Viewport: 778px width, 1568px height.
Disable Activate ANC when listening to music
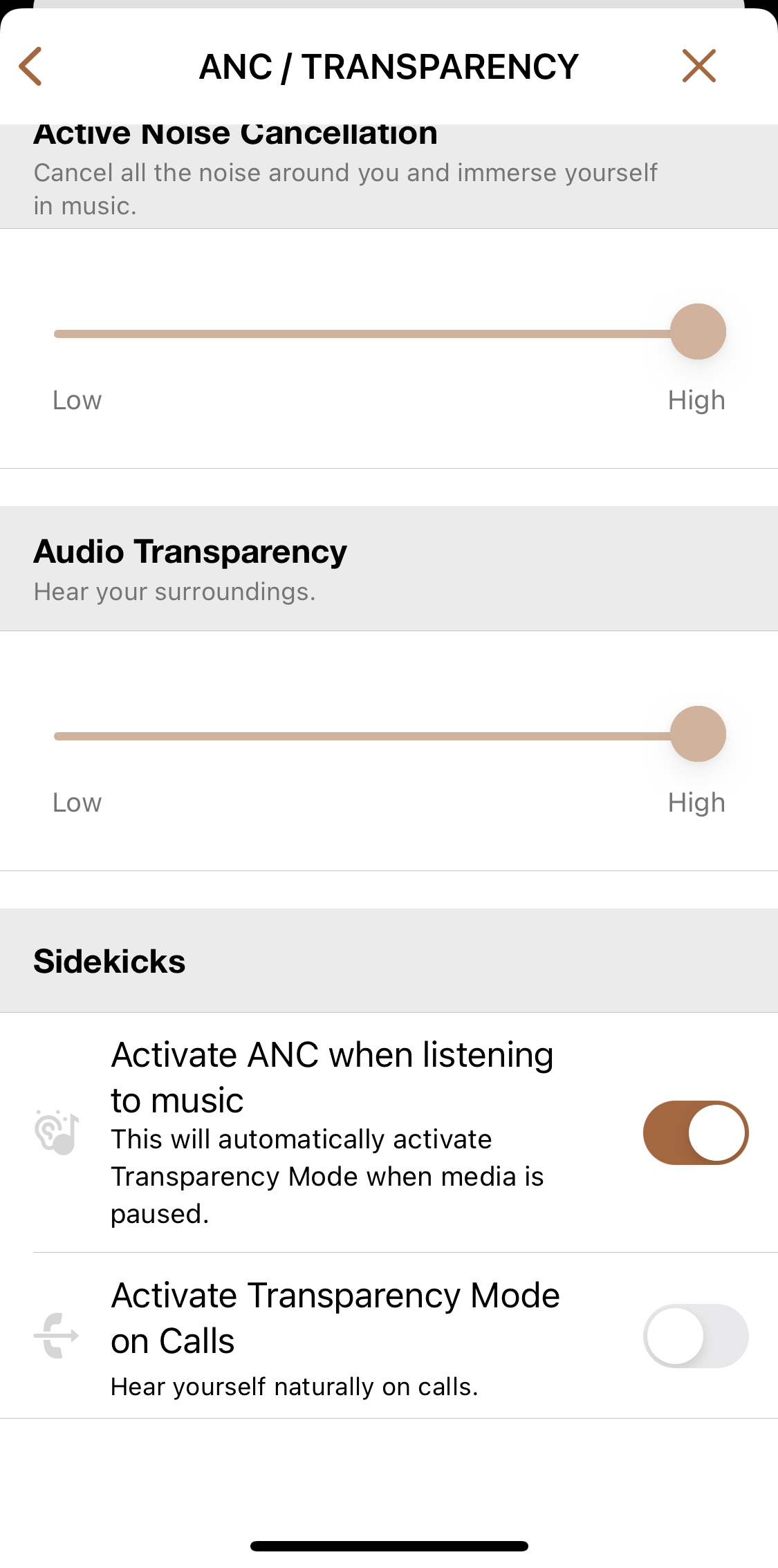tap(696, 1132)
